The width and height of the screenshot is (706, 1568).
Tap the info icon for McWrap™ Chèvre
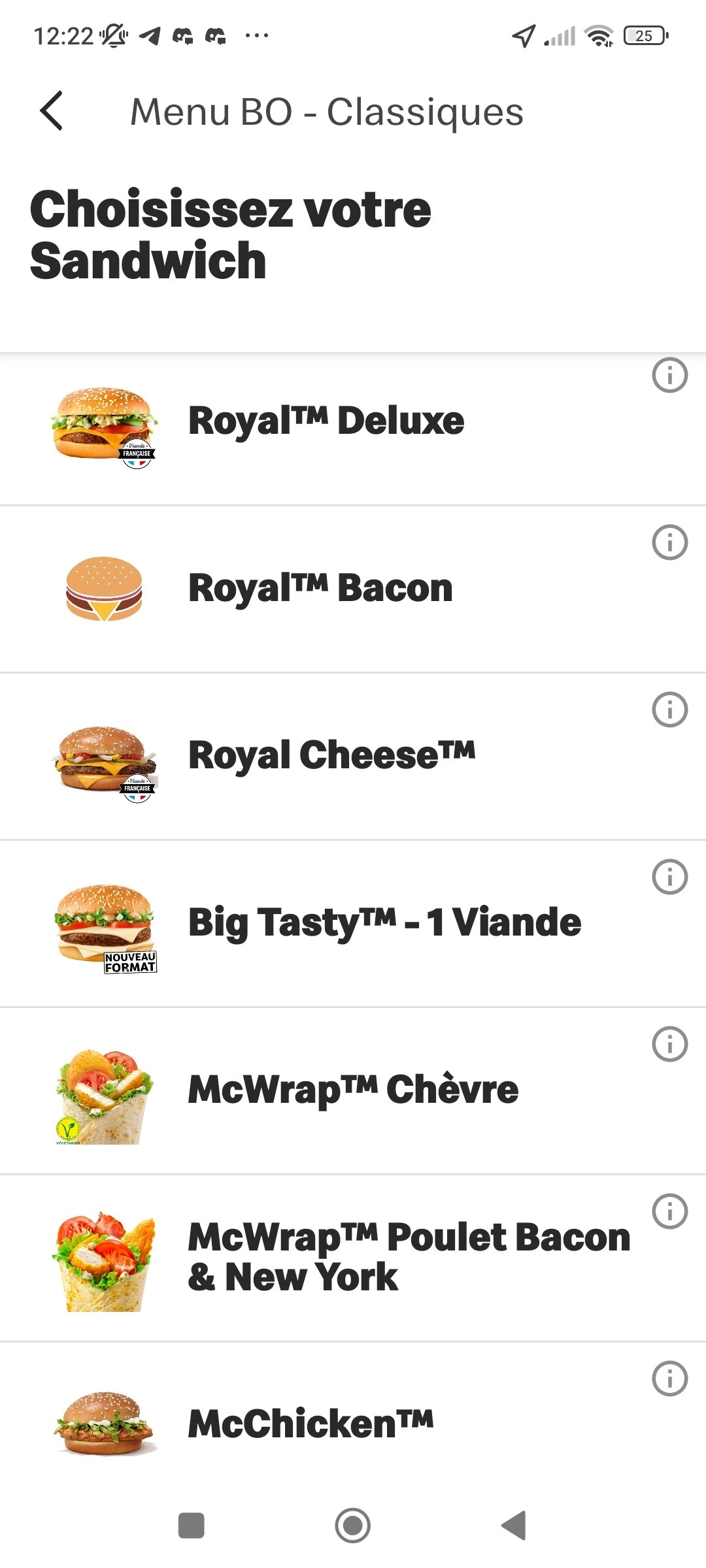[669, 1045]
